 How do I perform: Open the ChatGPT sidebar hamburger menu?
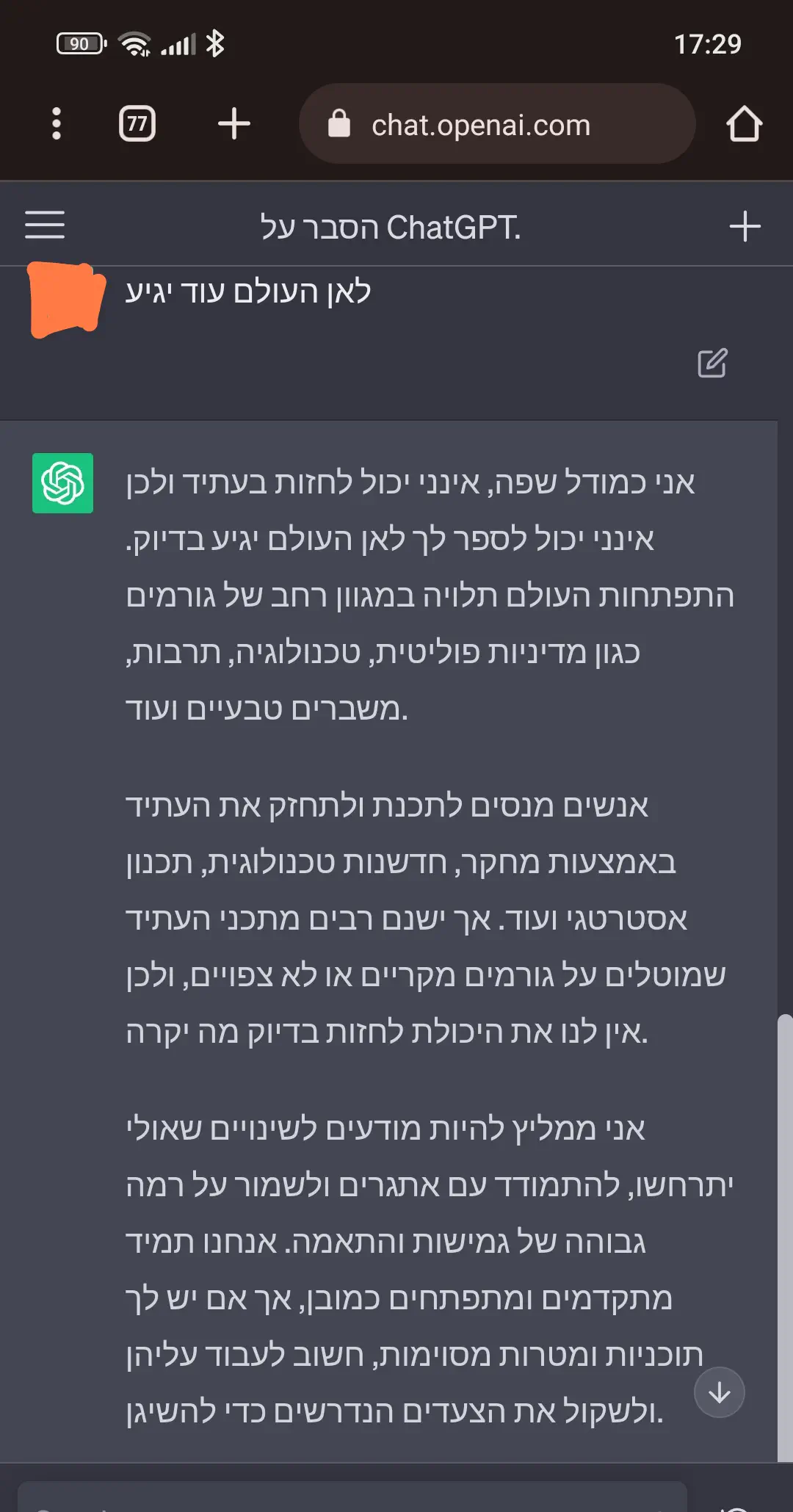click(x=45, y=225)
